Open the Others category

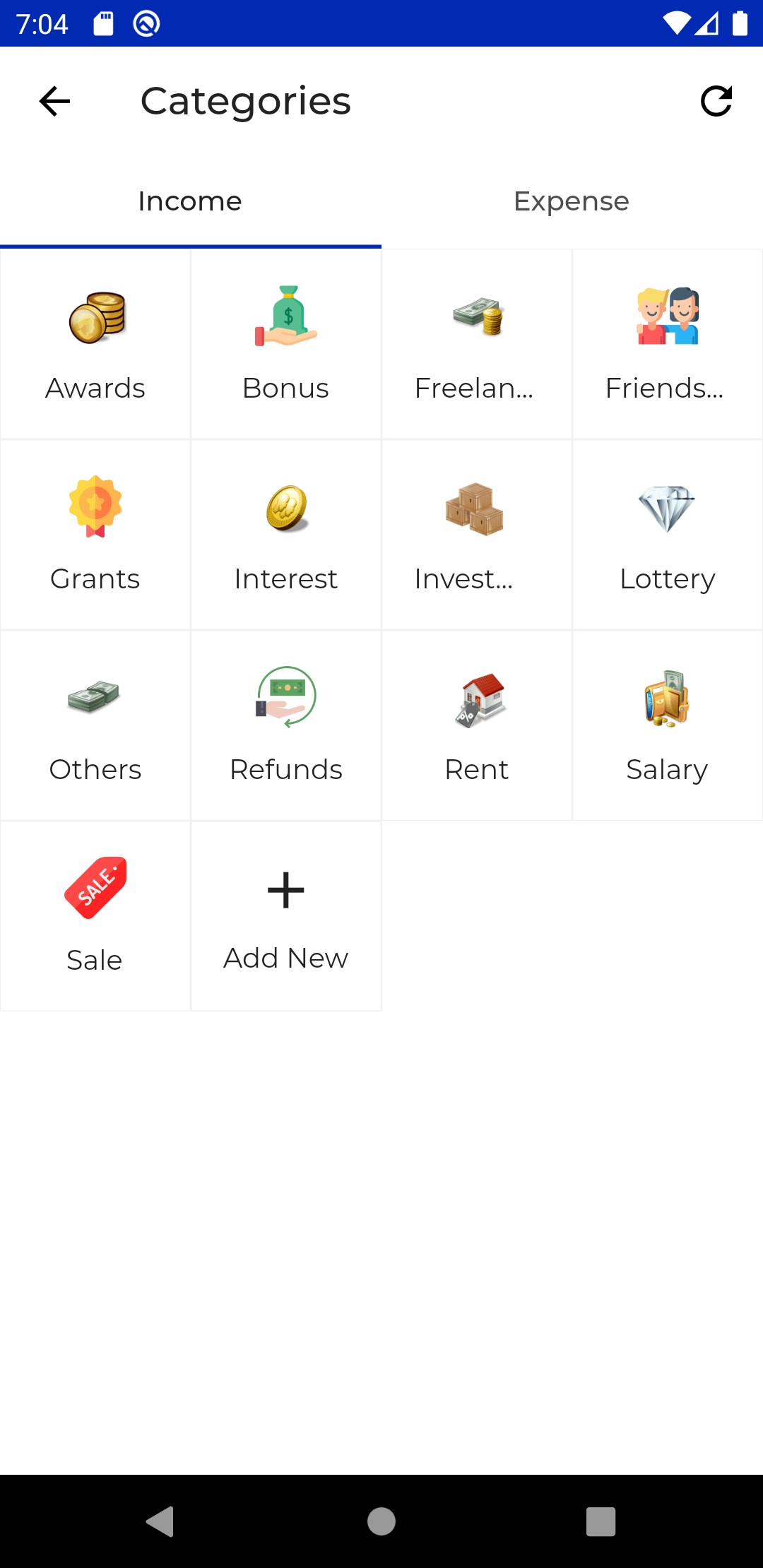pos(95,725)
